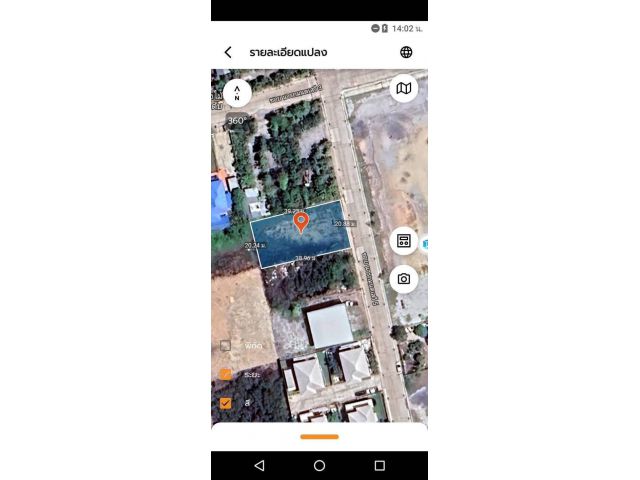Go back from the parcel details screen
The width and height of the screenshot is (640, 480).
(228, 52)
